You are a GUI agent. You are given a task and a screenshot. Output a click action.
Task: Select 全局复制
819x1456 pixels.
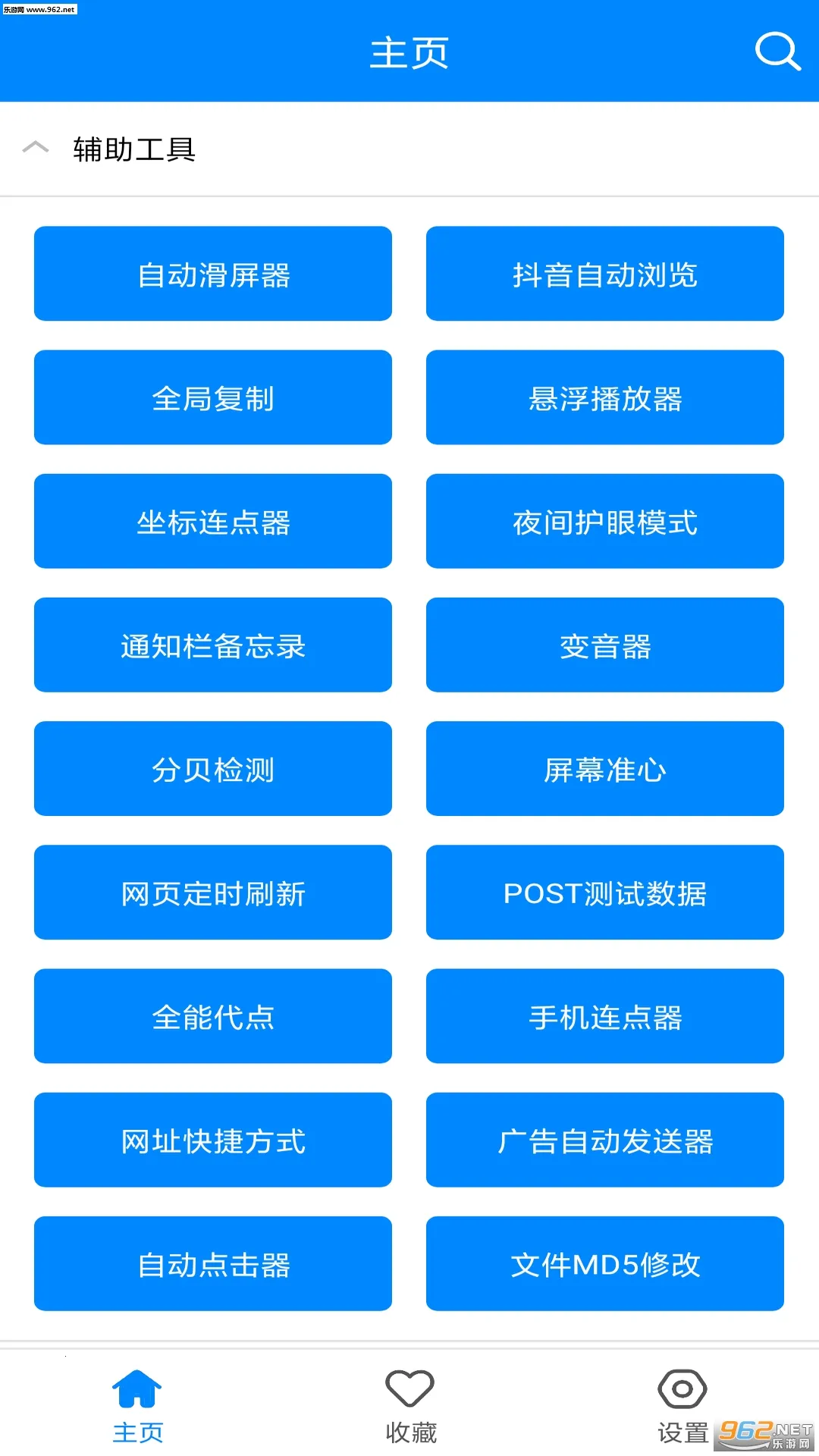tap(213, 397)
